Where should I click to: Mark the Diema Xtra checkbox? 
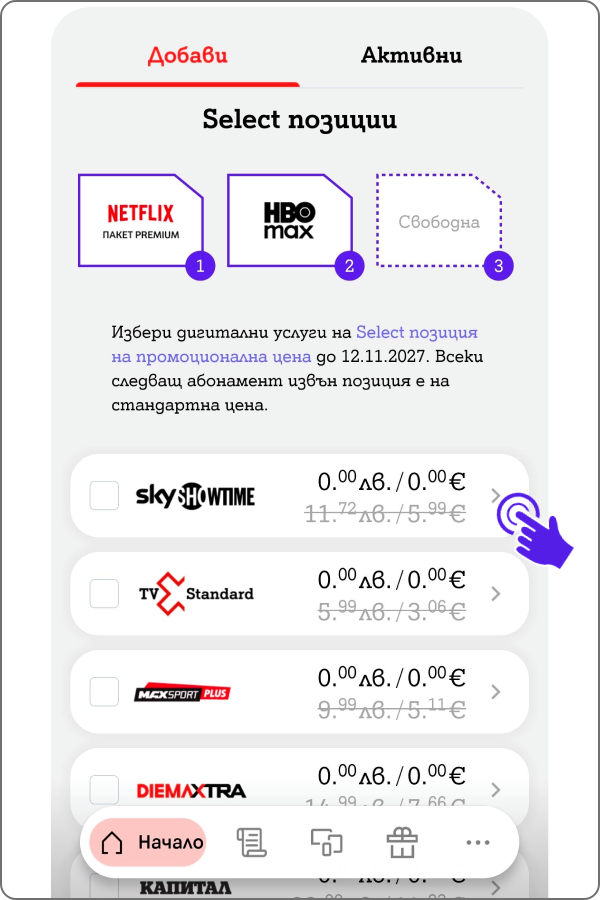pyautogui.click(x=104, y=789)
